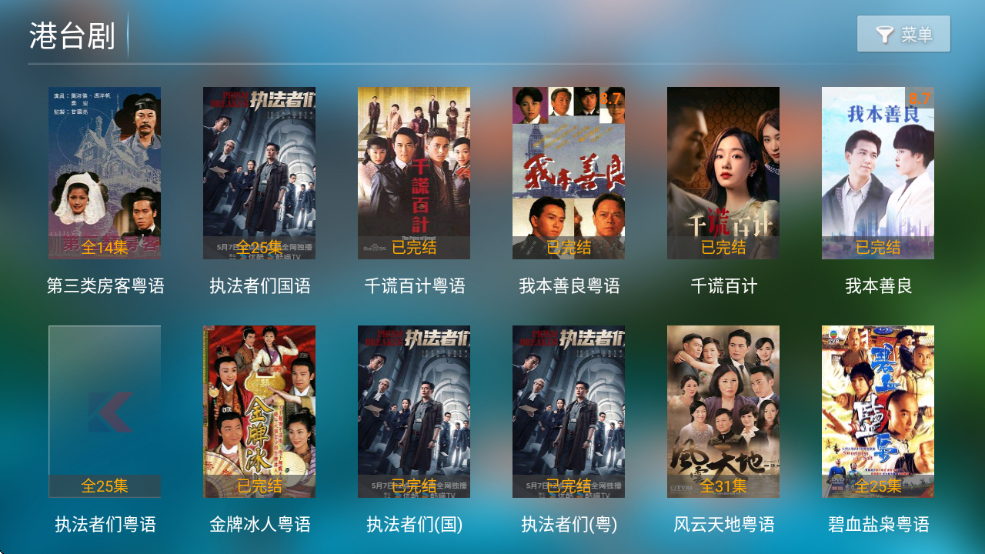Select 千谎百计粤语 poster
985x554 pixels.
click(414, 173)
